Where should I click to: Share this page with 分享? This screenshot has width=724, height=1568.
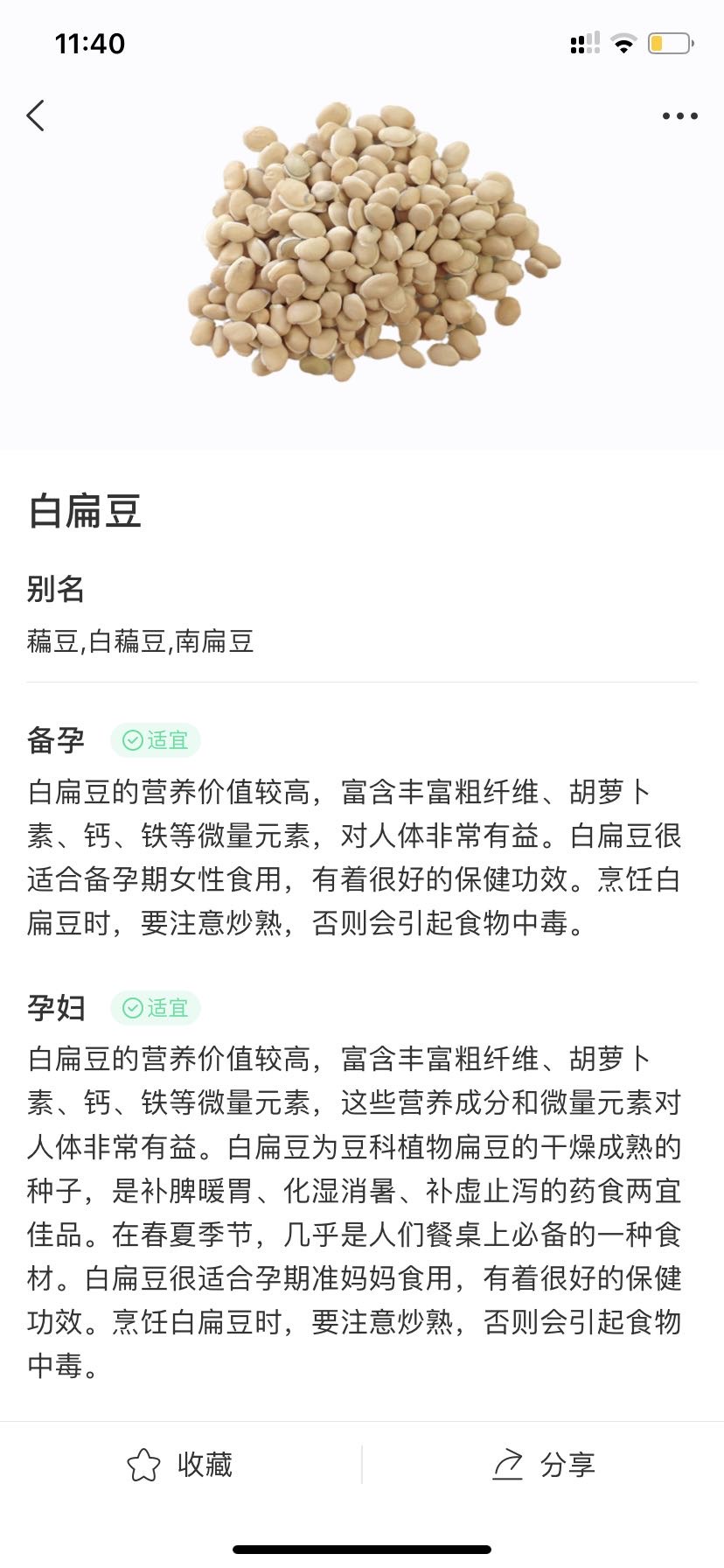pos(543,1465)
